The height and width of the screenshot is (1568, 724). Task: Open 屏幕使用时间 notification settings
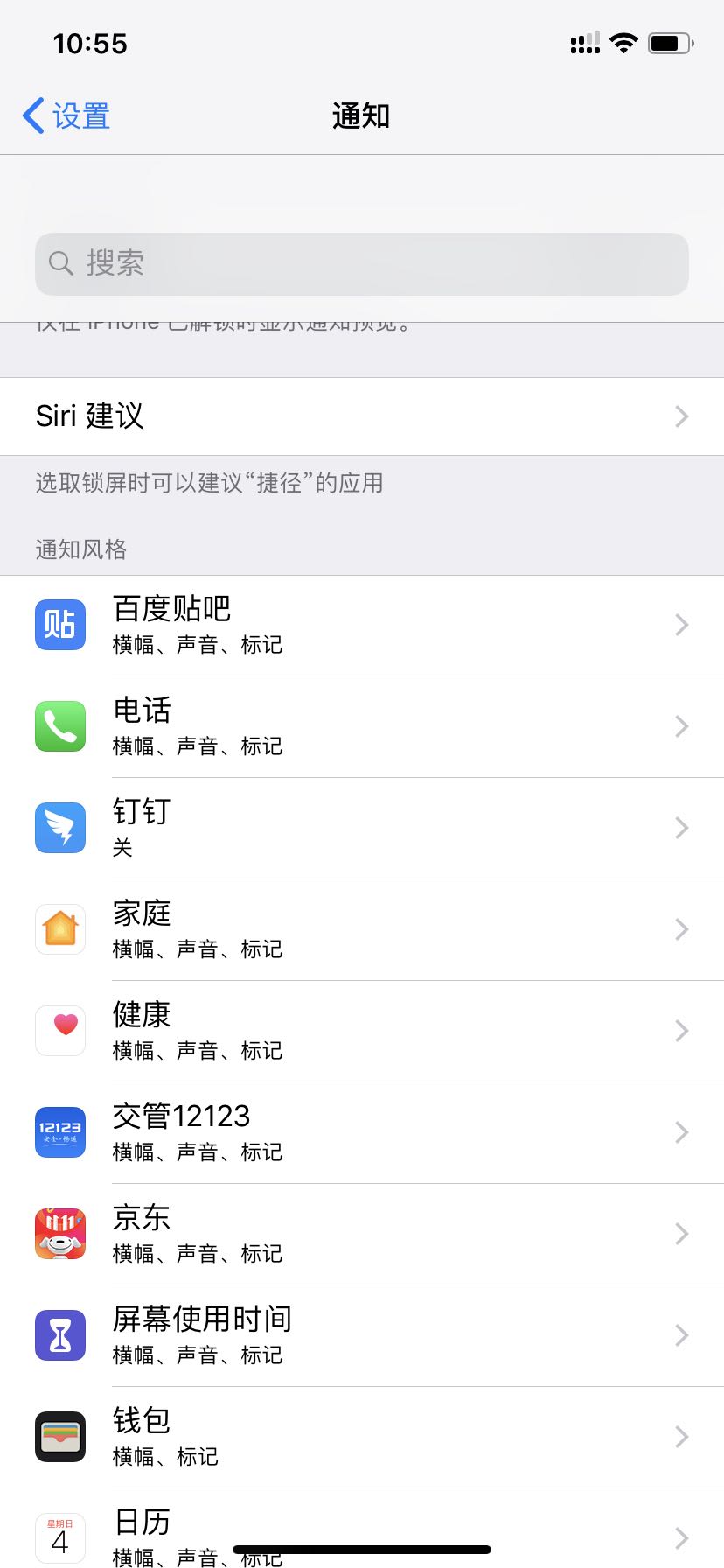point(362,1336)
